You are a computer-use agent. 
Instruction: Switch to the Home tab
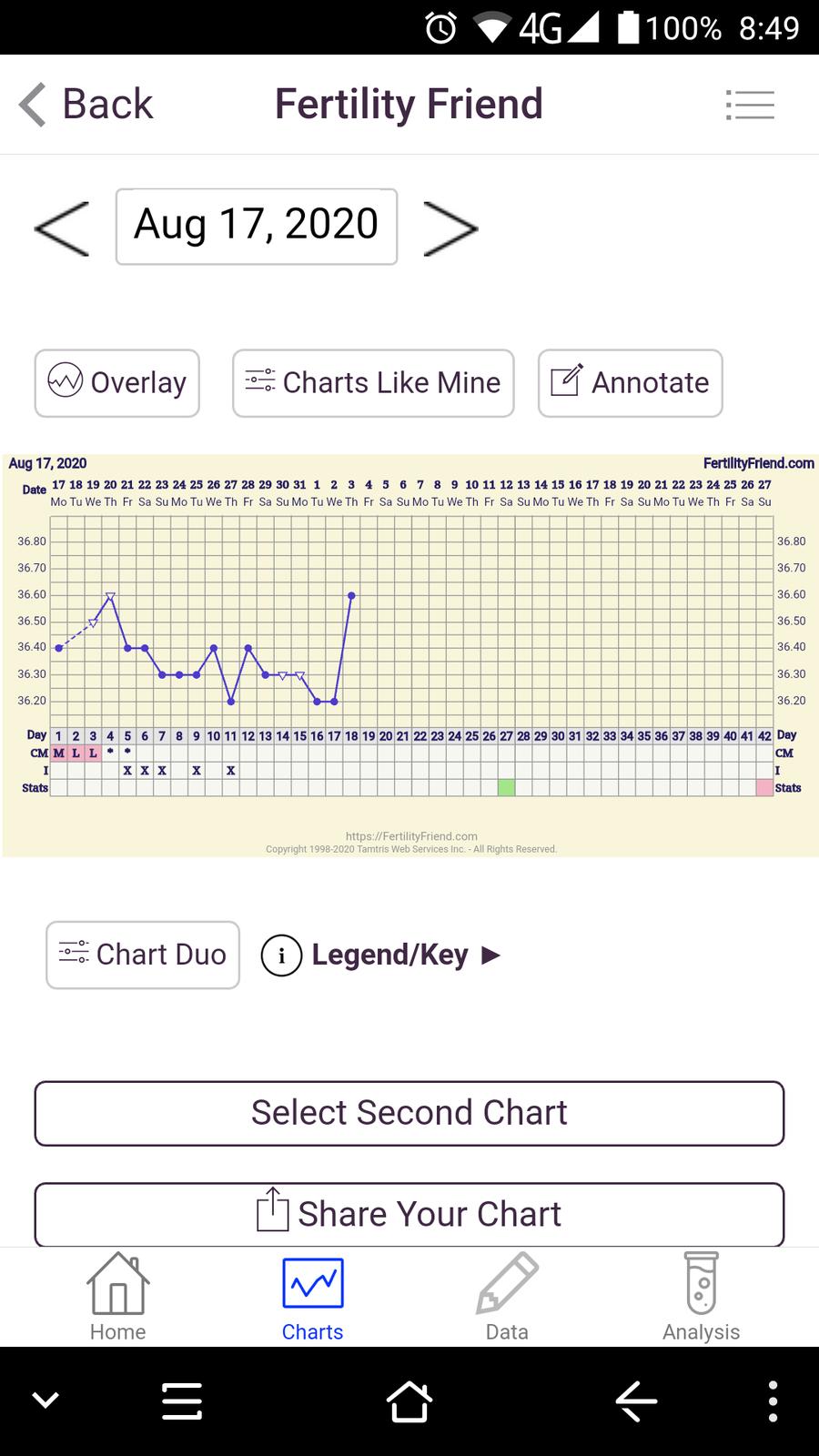point(117,1297)
